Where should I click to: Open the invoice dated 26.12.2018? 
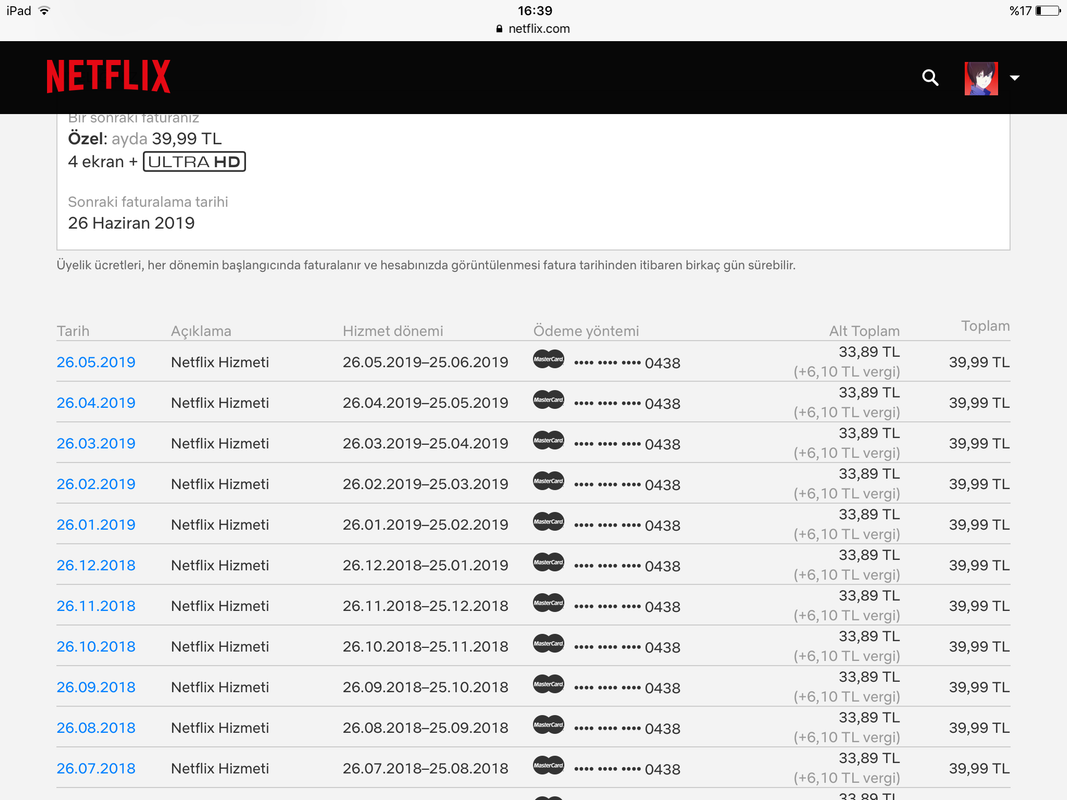tap(96, 565)
